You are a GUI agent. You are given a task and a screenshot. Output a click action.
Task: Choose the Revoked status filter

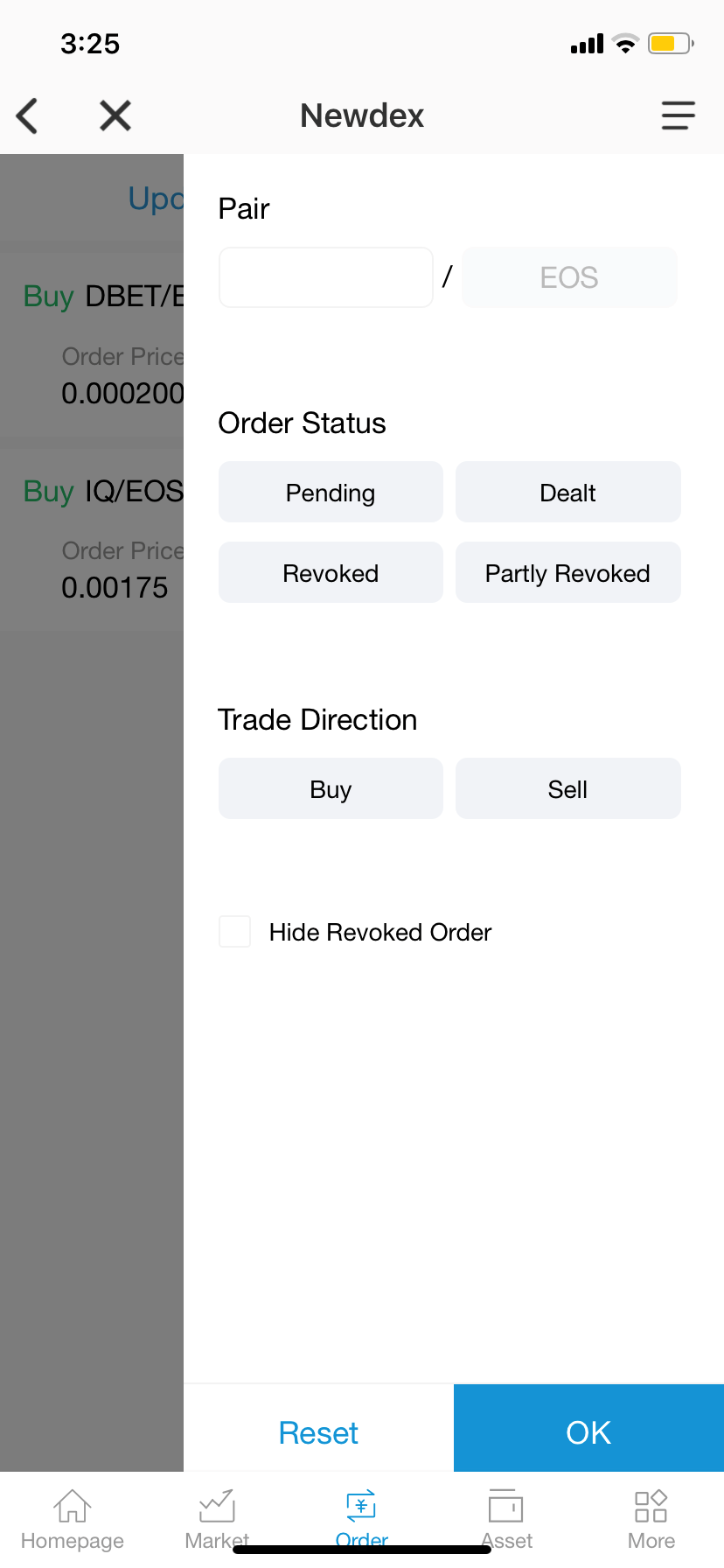point(331,573)
